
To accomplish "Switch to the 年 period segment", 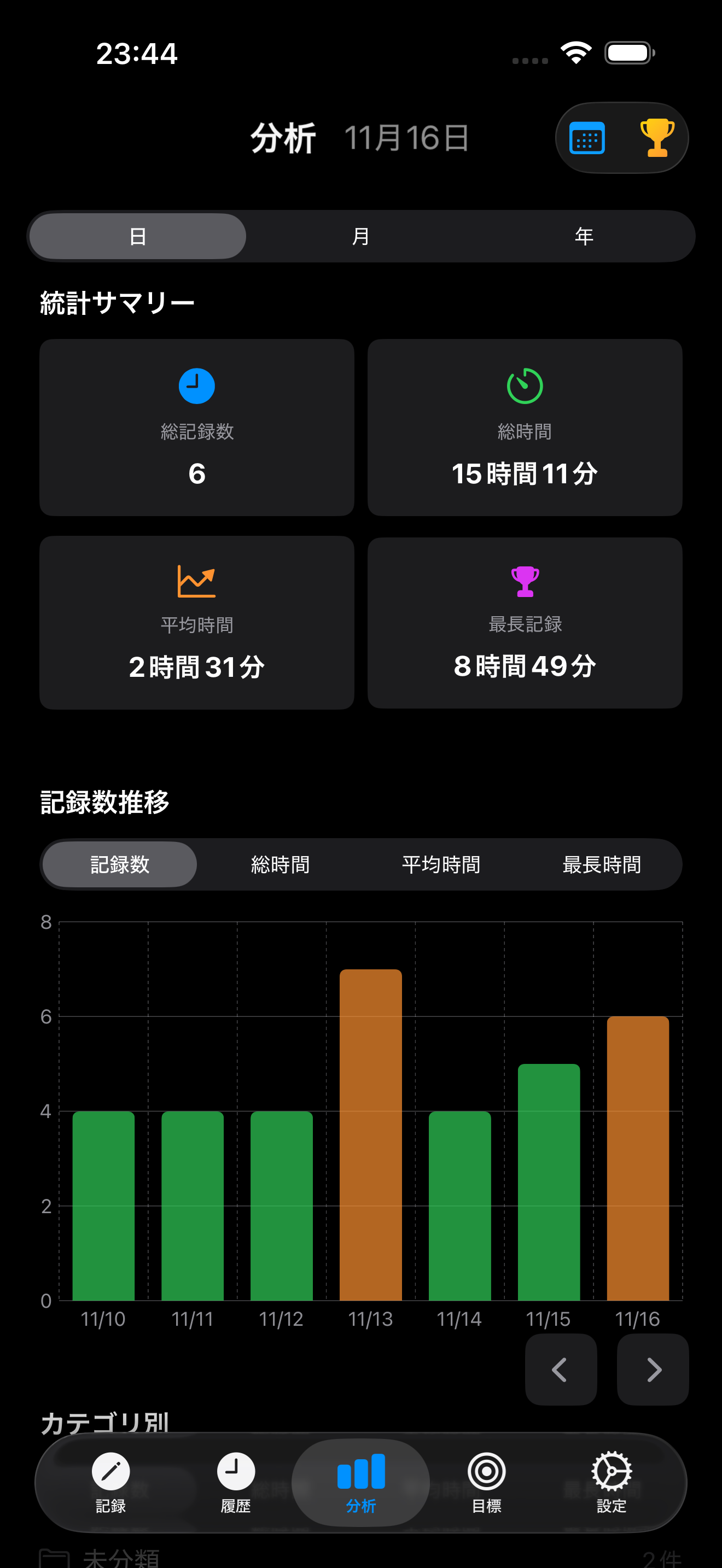I will click(583, 236).
